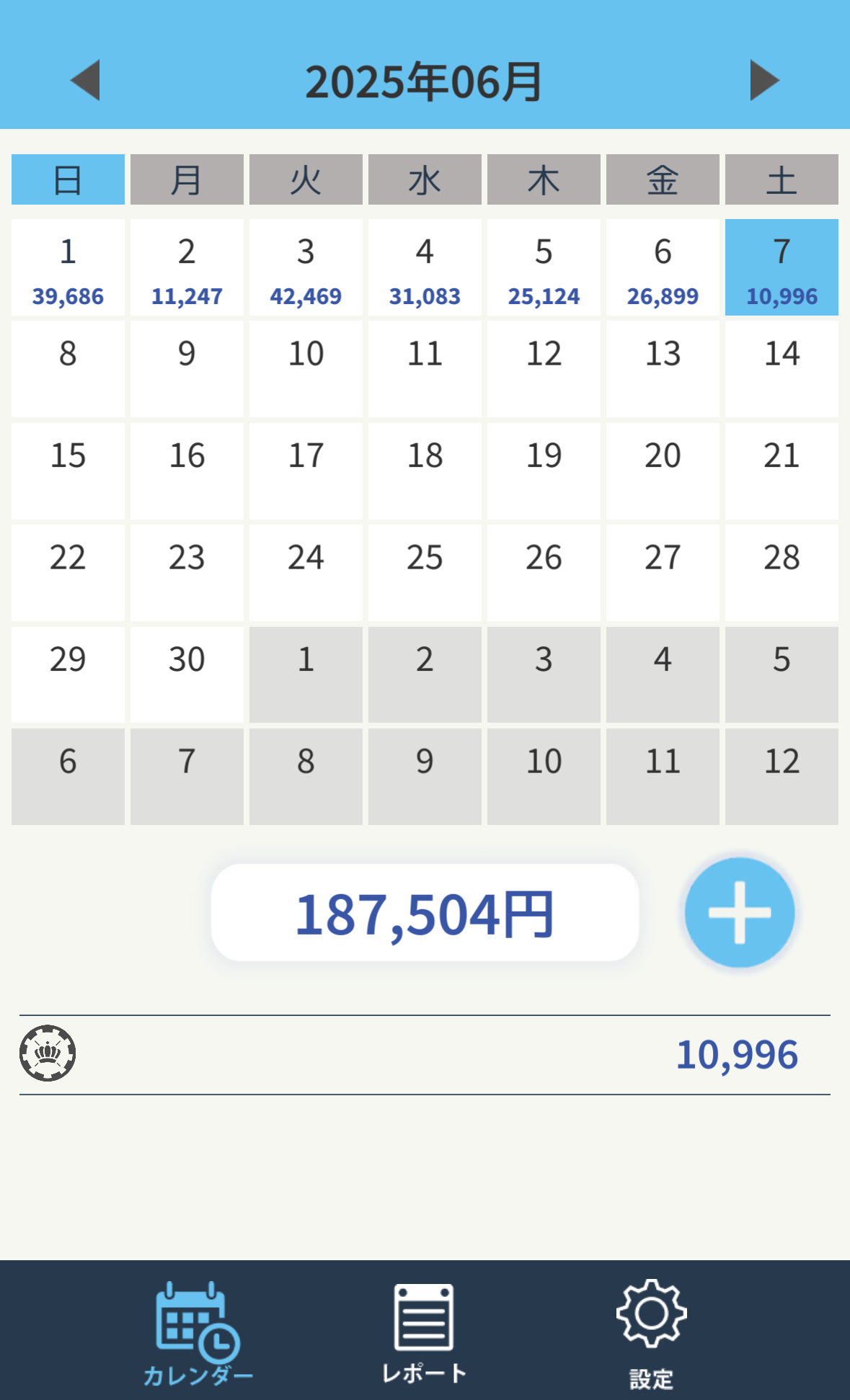Select June 14 on the calendar
Viewport: 850px width, 1400px height.
click(x=782, y=369)
